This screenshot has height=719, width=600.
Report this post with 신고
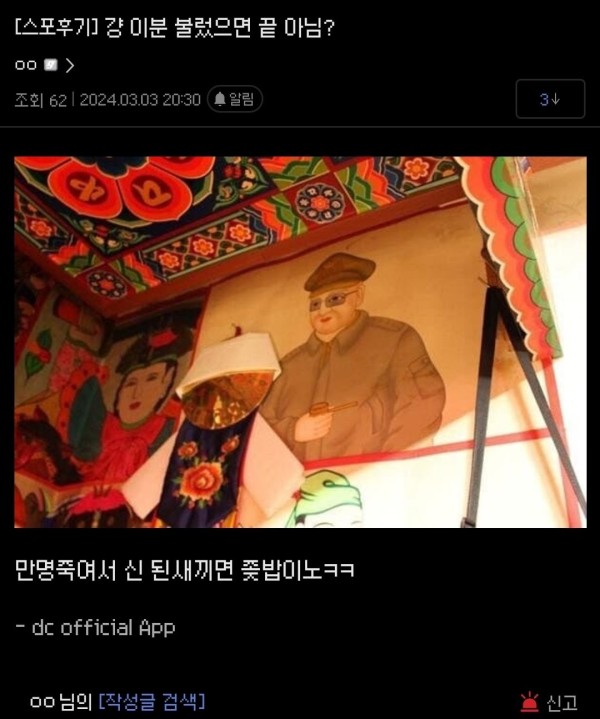(x=549, y=702)
